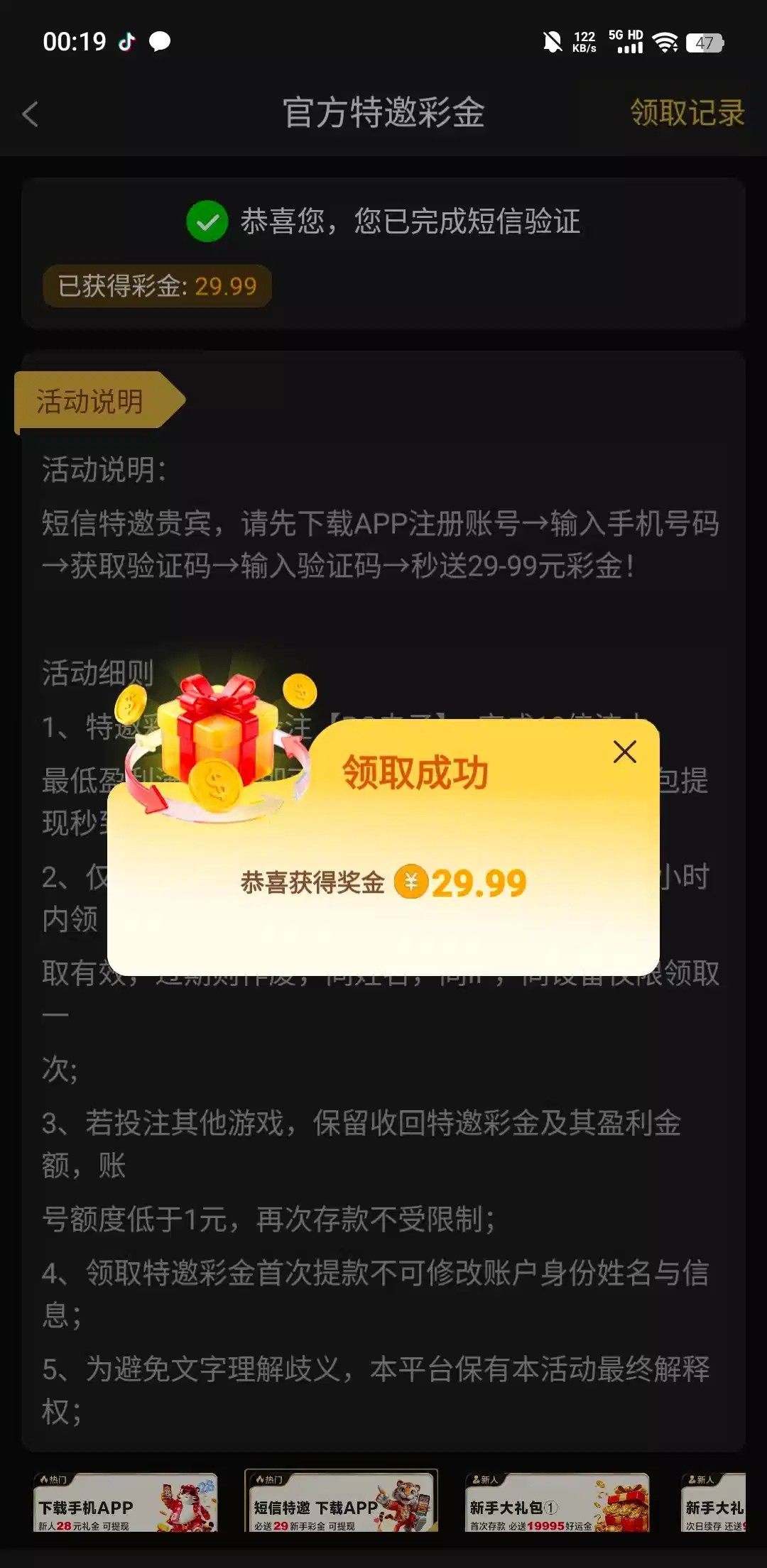Open the 短信特邀 下载APP banner
Image resolution: width=767 pixels, height=1568 pixels.
coord(341,1501)
